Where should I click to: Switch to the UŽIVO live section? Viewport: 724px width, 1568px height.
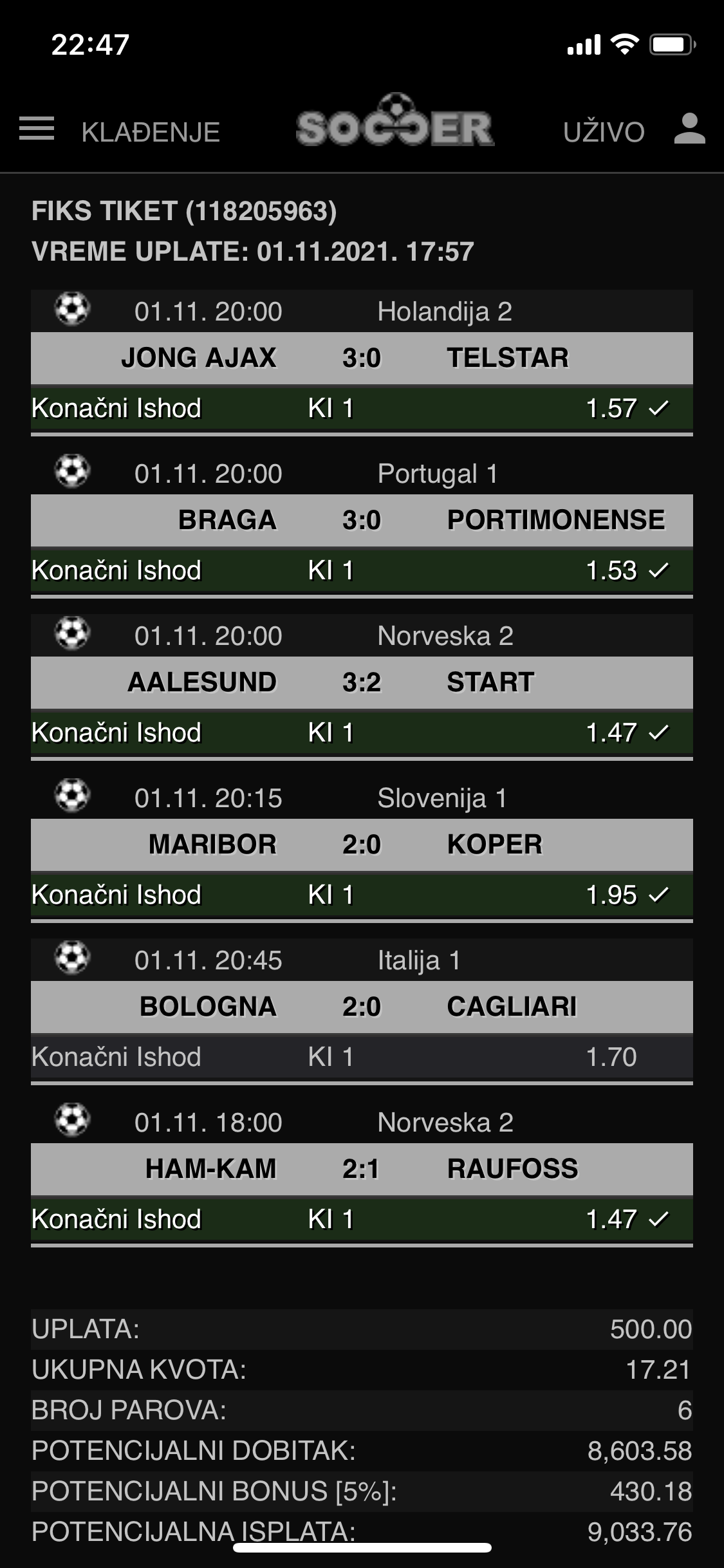(x=604, y=132)
